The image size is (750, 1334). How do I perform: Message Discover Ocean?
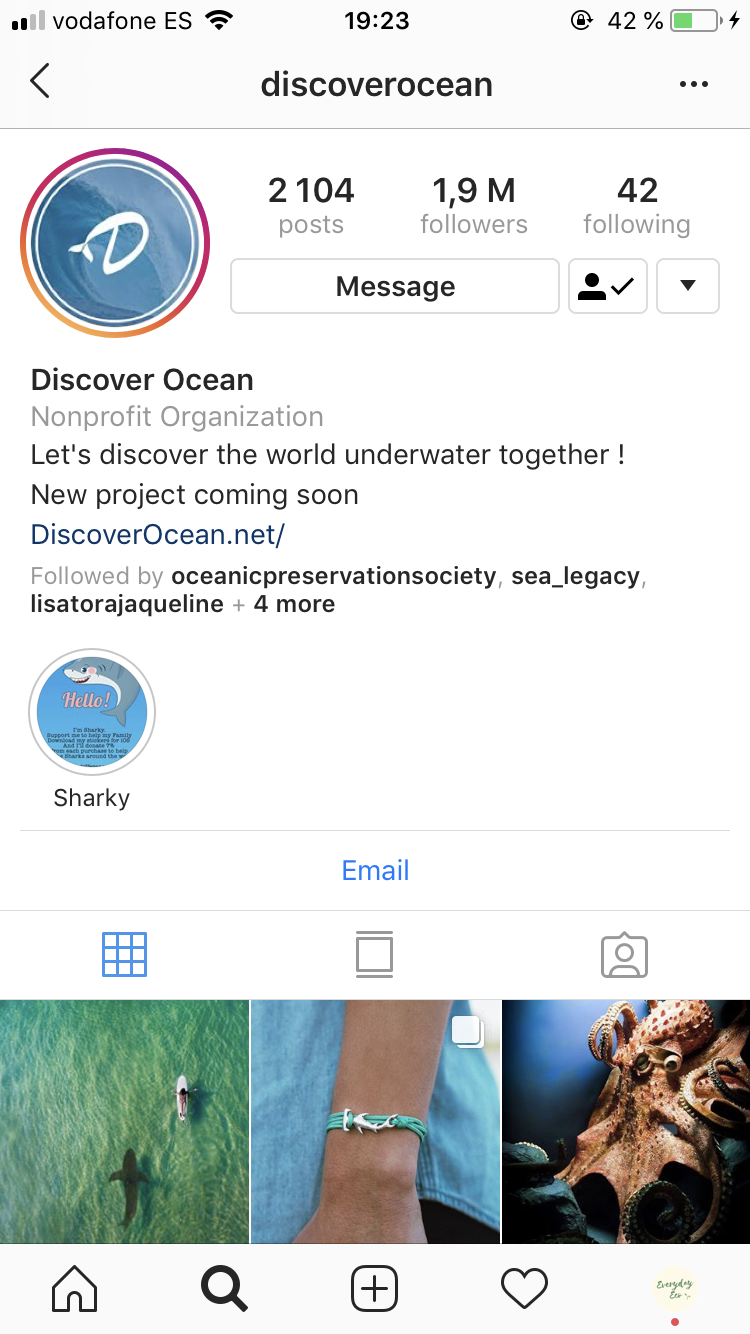coord(395,286)
